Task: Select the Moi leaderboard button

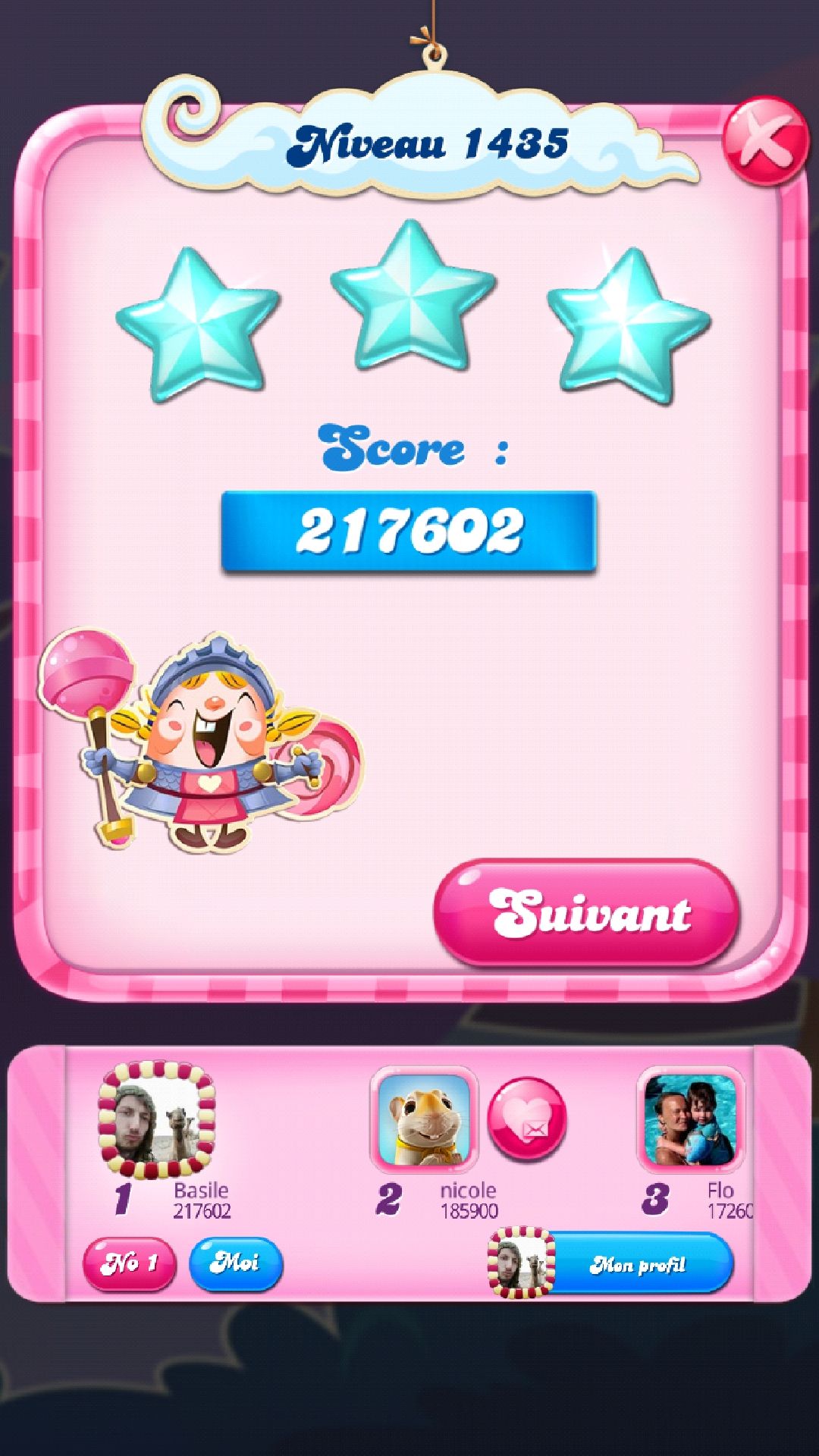Action: [236, 1263]
